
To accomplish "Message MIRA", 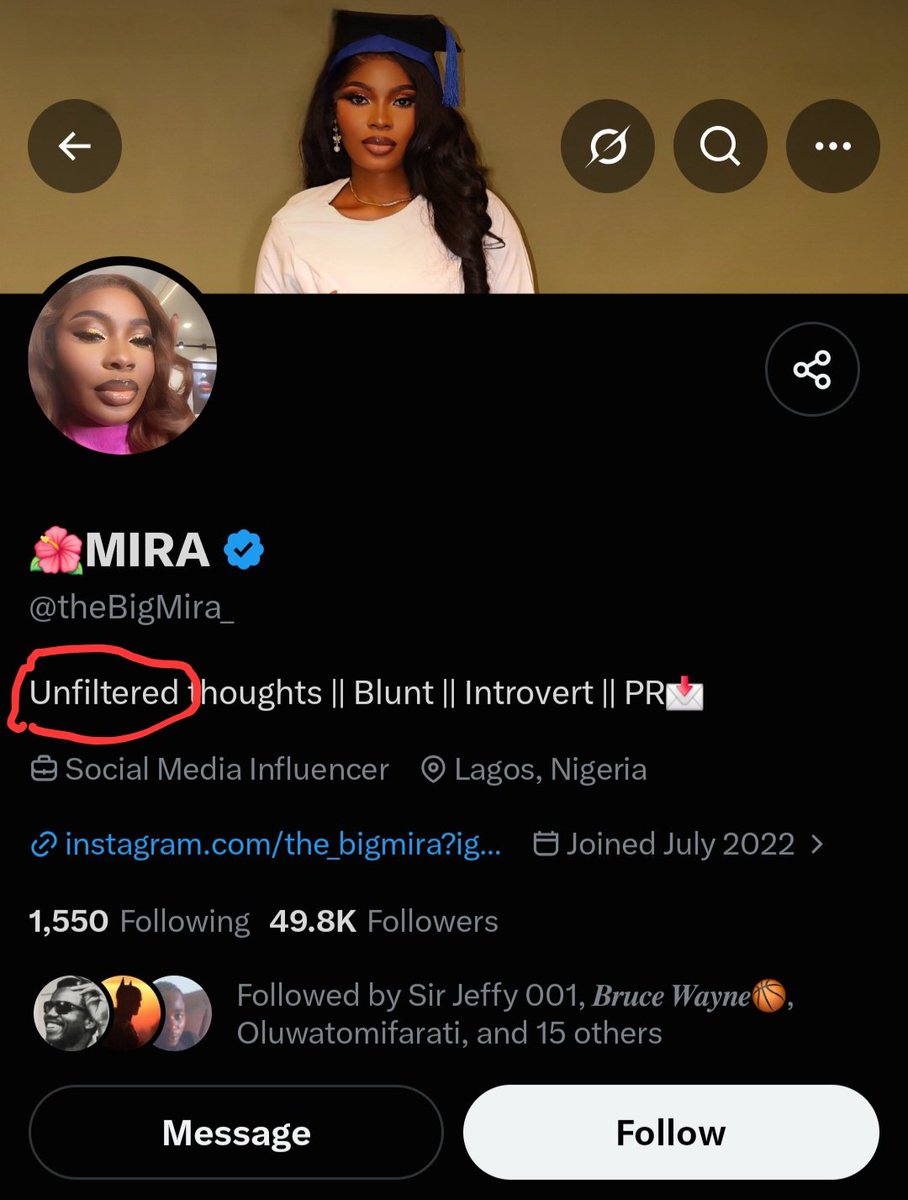I will point(236,1133).
